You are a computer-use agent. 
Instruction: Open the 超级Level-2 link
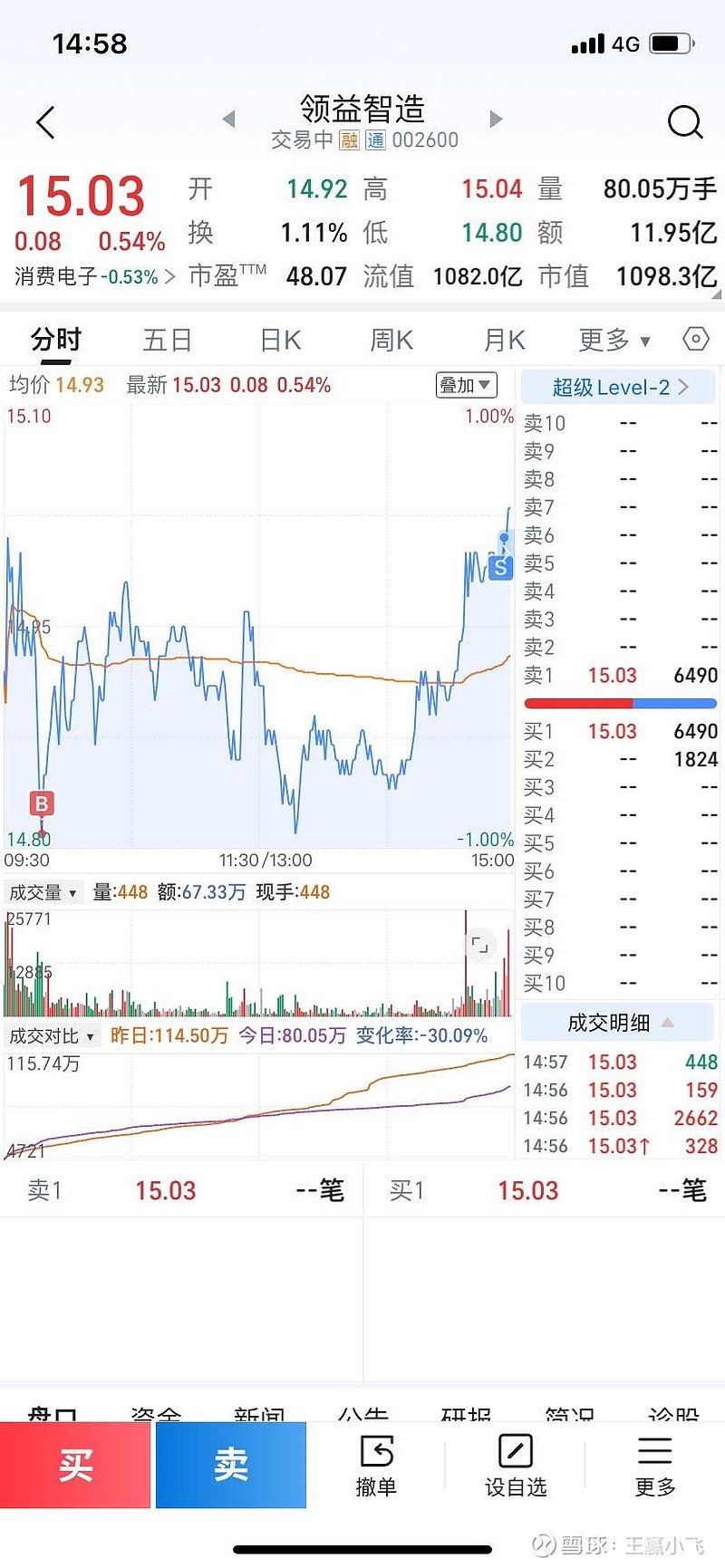[x=617, y=387]
